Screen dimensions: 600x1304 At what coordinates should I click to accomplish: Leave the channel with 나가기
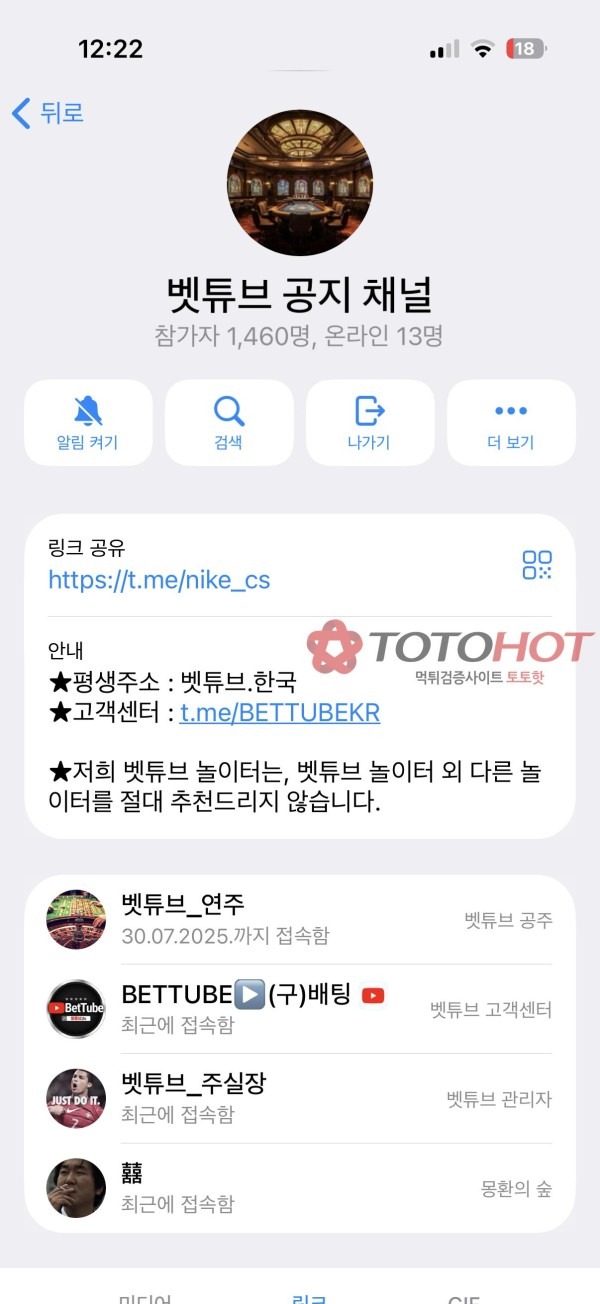pos(370,422)
